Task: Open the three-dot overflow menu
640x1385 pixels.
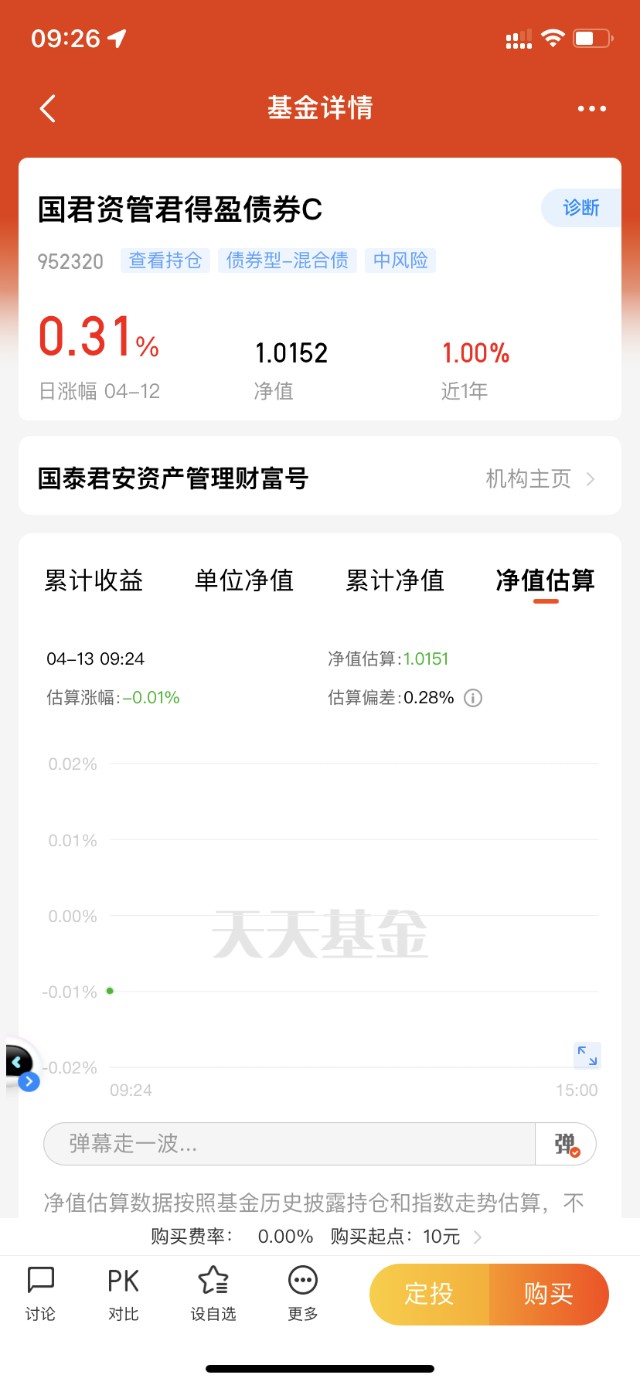Action: (591, 109)
